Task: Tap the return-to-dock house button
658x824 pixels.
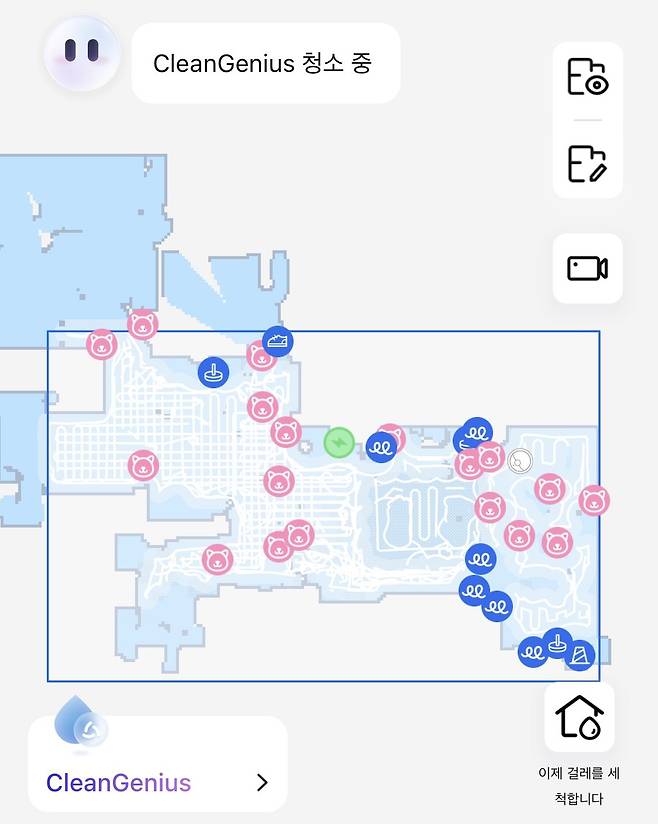Action: tap(579, 717)
